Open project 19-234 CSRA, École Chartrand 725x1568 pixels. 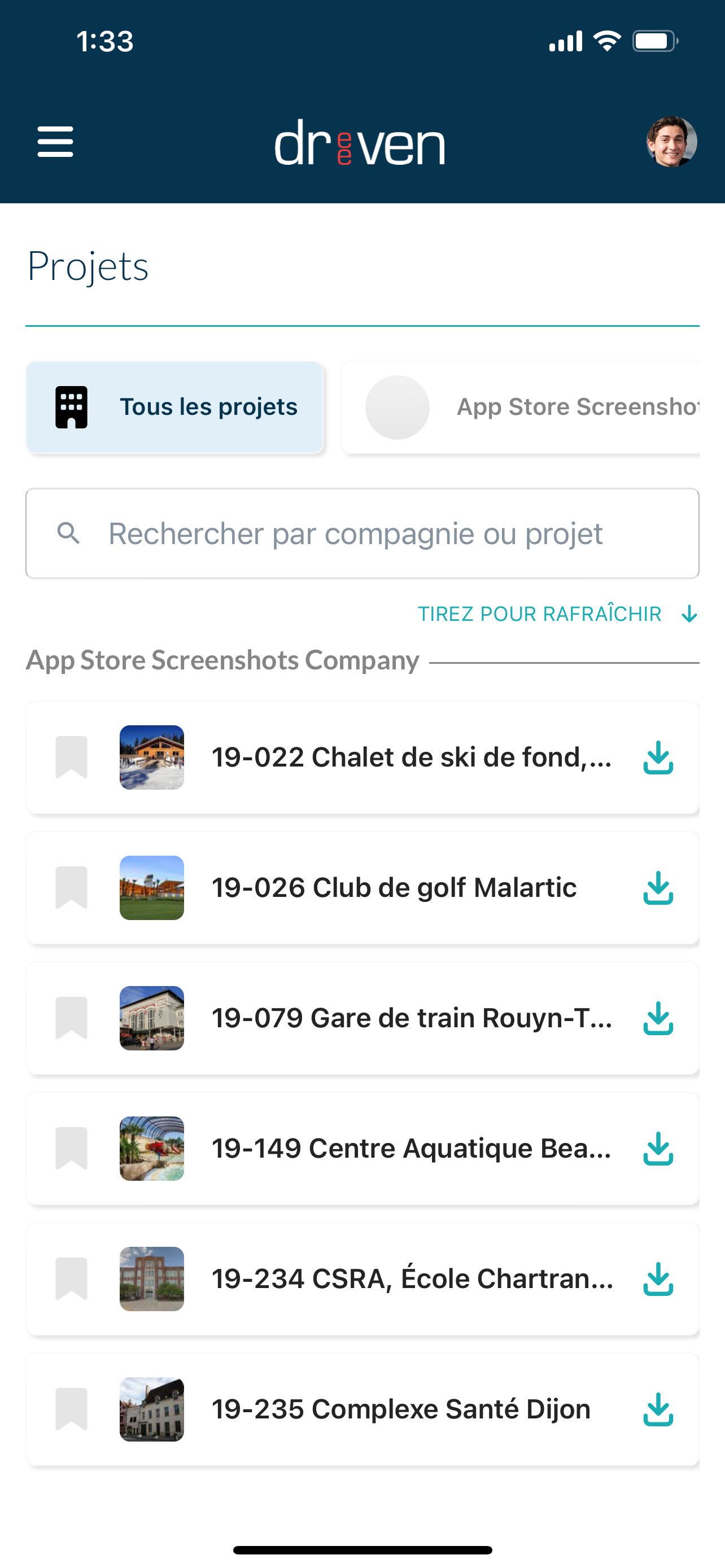pos(411,1279)
